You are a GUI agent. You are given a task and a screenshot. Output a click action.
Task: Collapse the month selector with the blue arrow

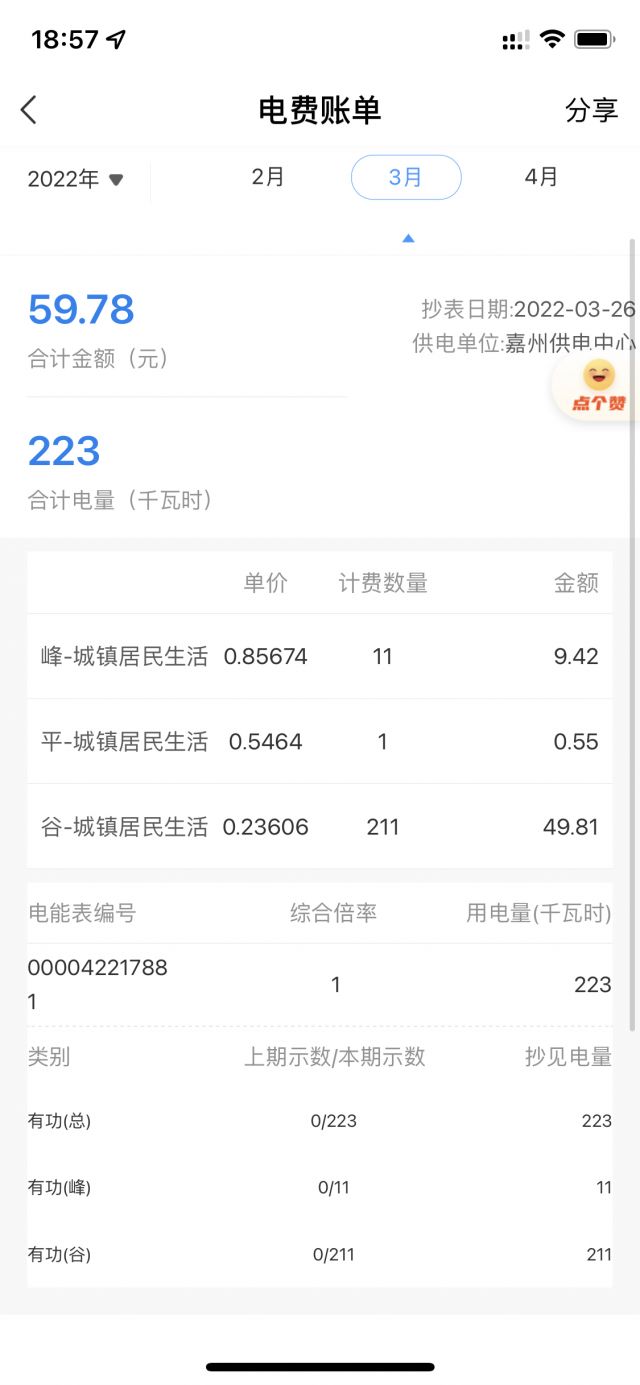(407, 238)
